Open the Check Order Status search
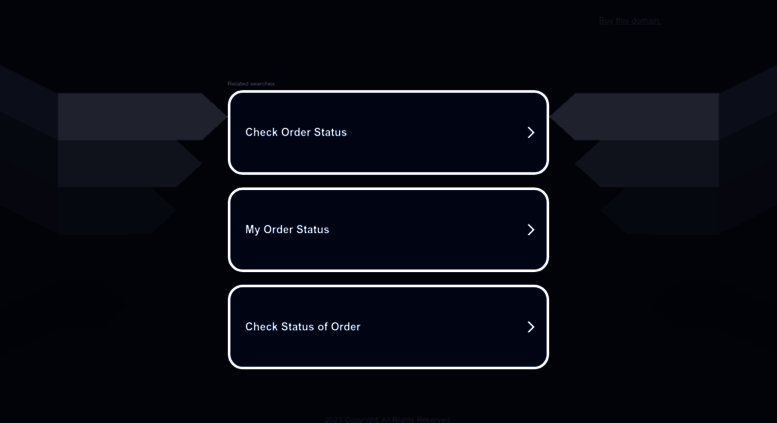777x423 pixels. 388,132
